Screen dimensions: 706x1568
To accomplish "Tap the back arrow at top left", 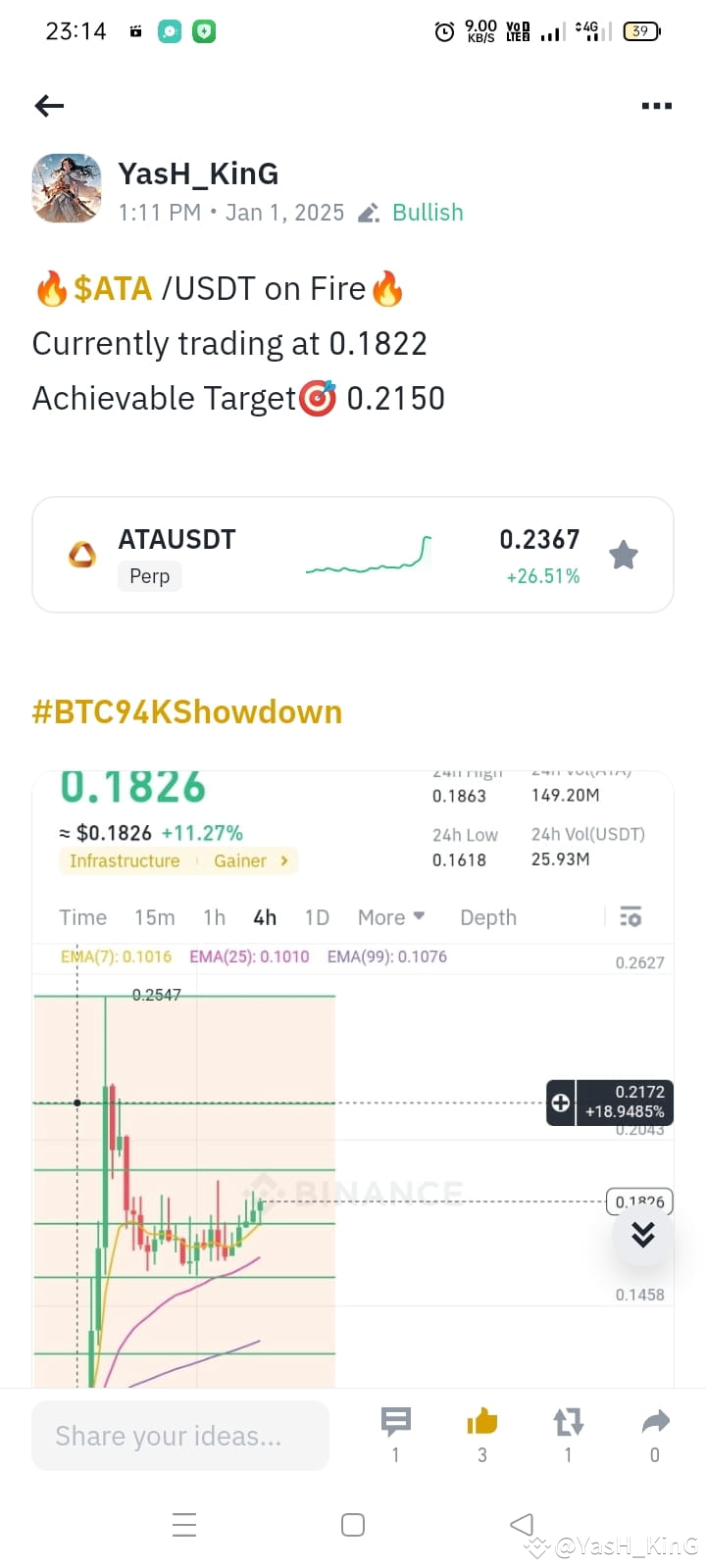I will (x=49, y=106).
